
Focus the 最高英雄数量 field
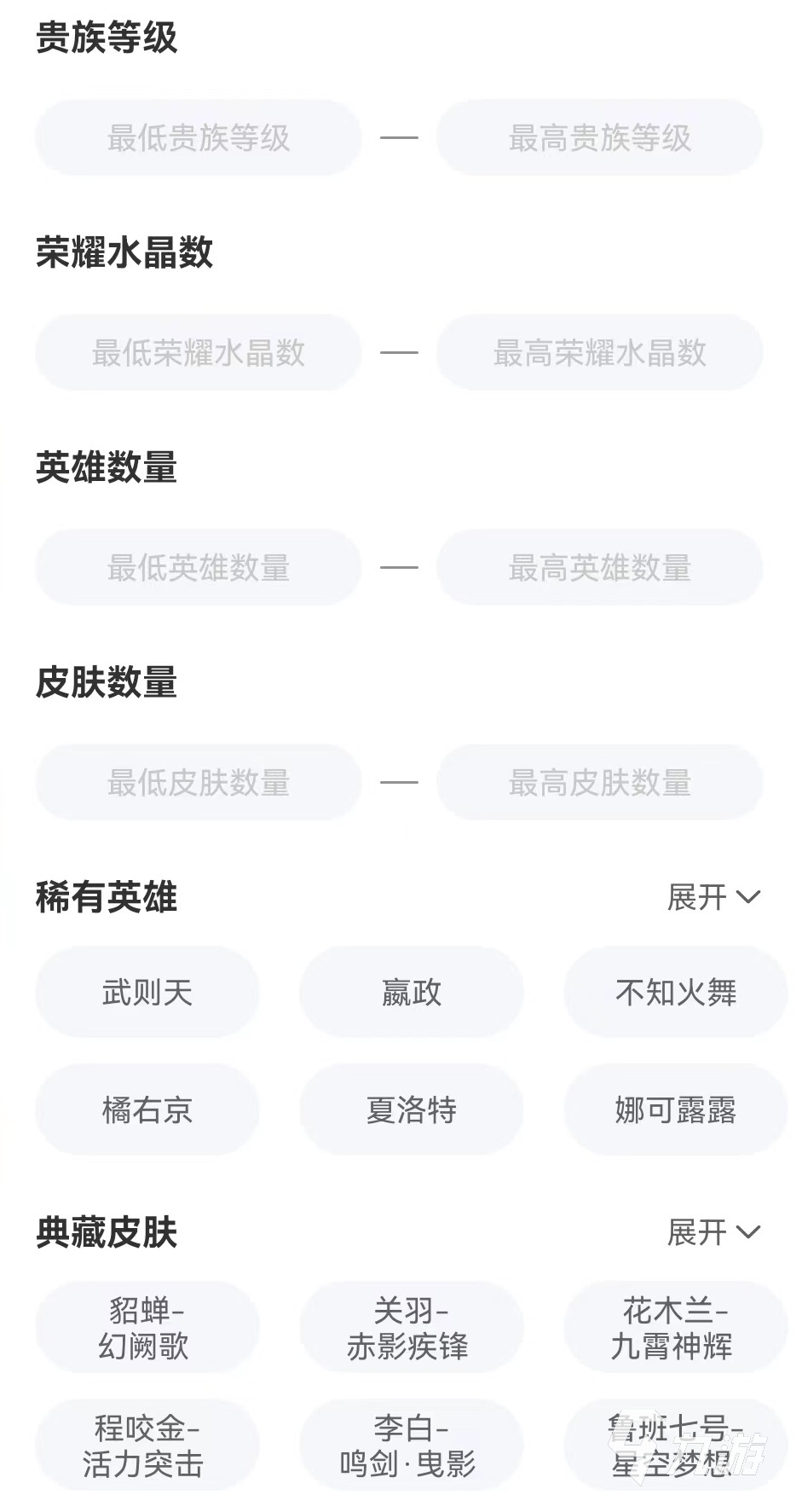599,568
